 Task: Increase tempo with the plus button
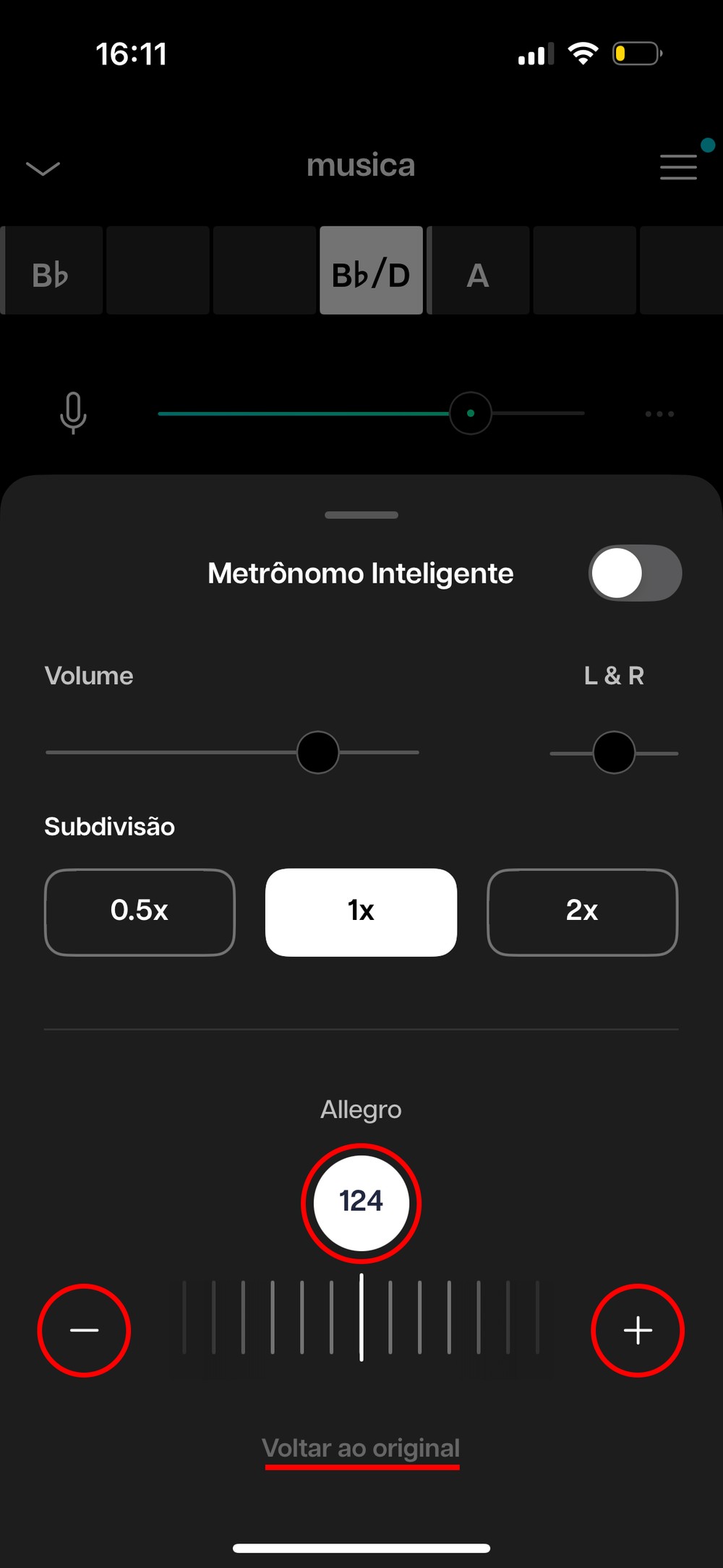[x=638, y=1331]
